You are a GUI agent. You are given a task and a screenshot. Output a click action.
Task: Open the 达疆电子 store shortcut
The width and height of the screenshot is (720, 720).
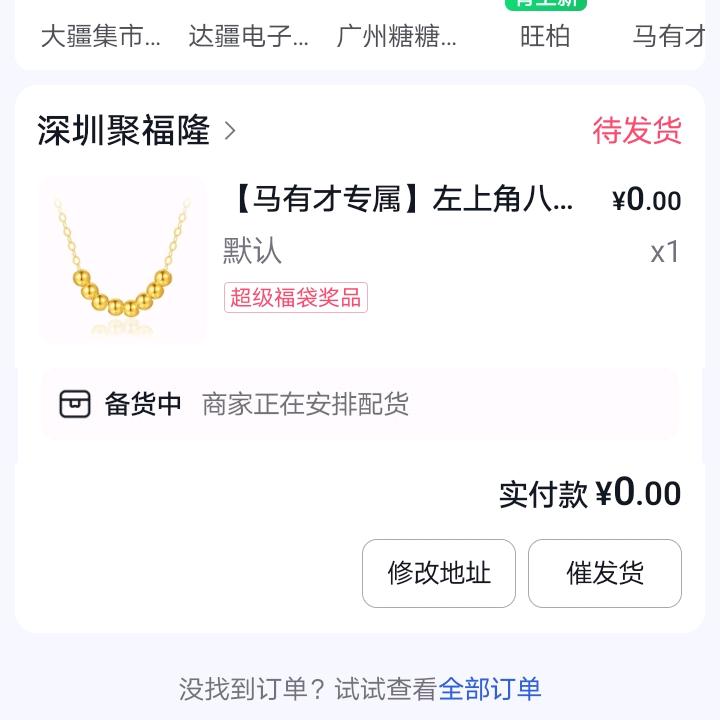click(248, 37)
